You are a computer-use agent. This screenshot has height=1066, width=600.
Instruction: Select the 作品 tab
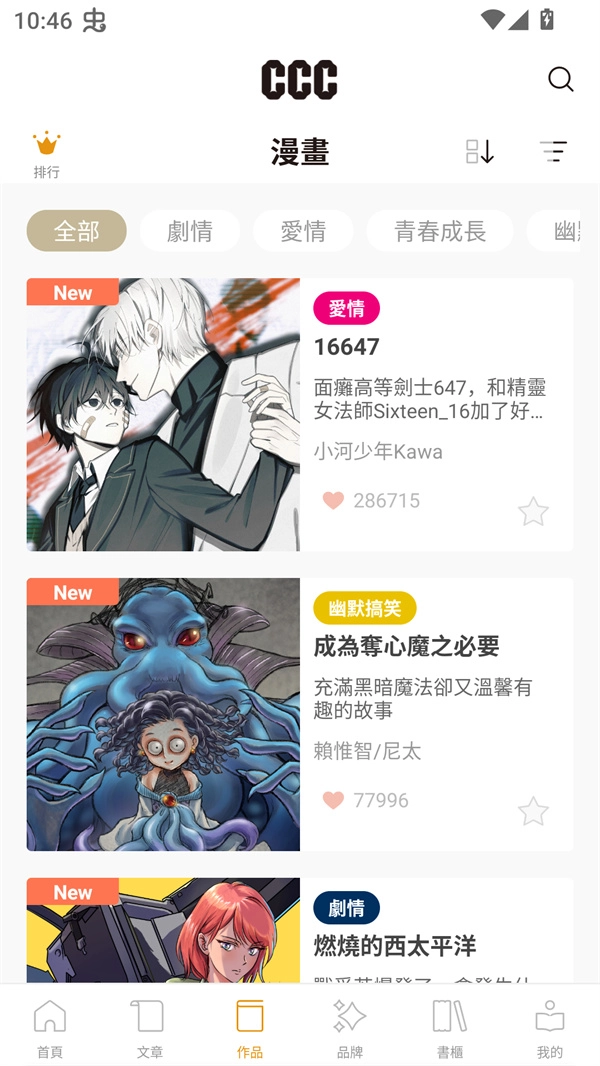coord(250,1028)
